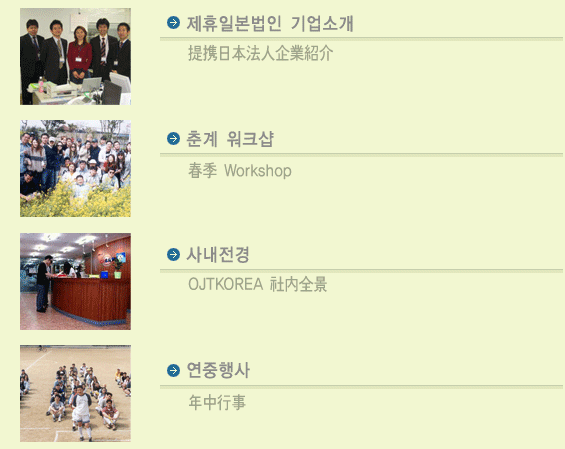
Task: Tap the photo of five people in suits
Action: point(75,57)
